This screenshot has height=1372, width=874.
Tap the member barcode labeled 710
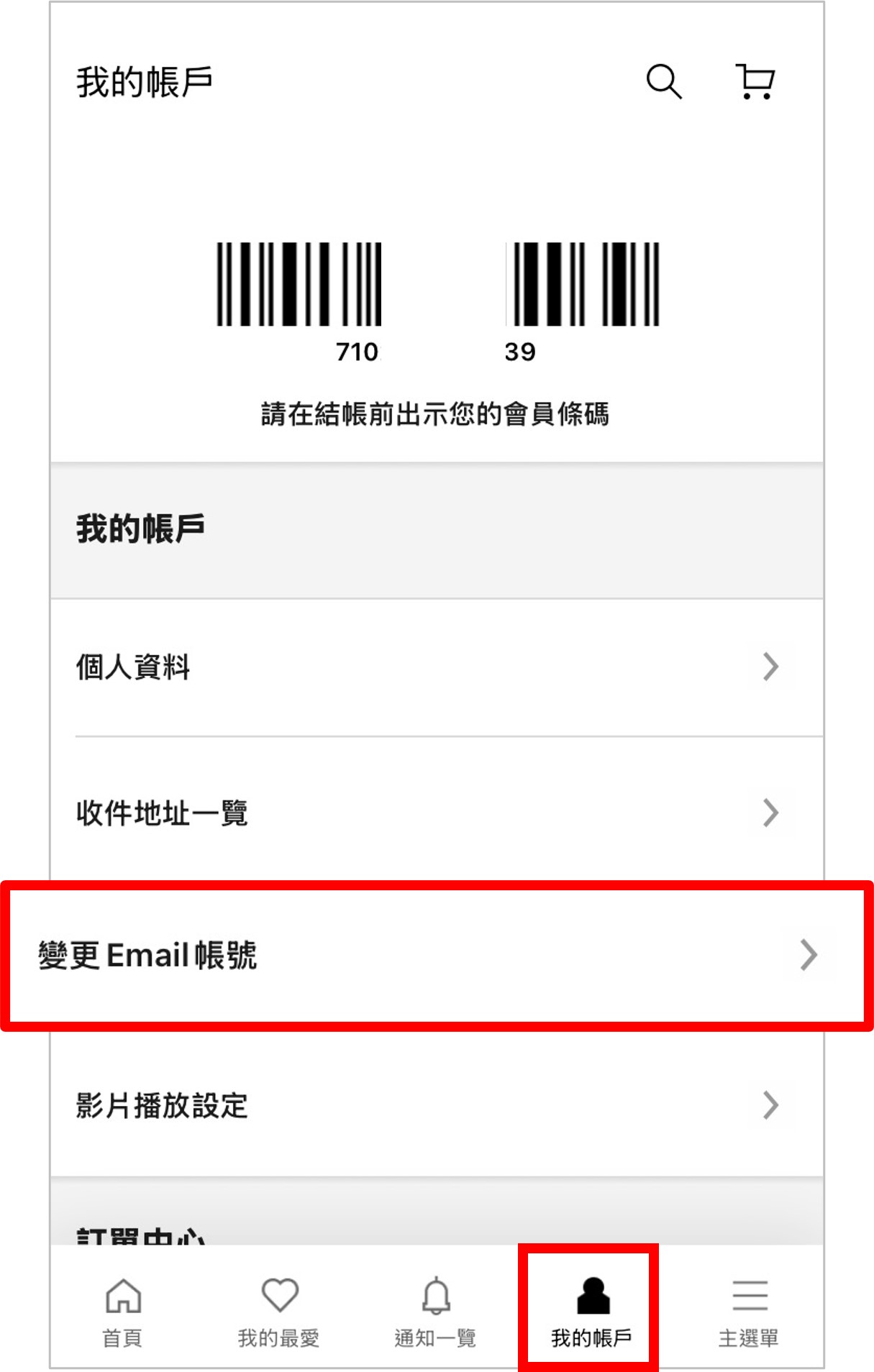pos(297,284)
